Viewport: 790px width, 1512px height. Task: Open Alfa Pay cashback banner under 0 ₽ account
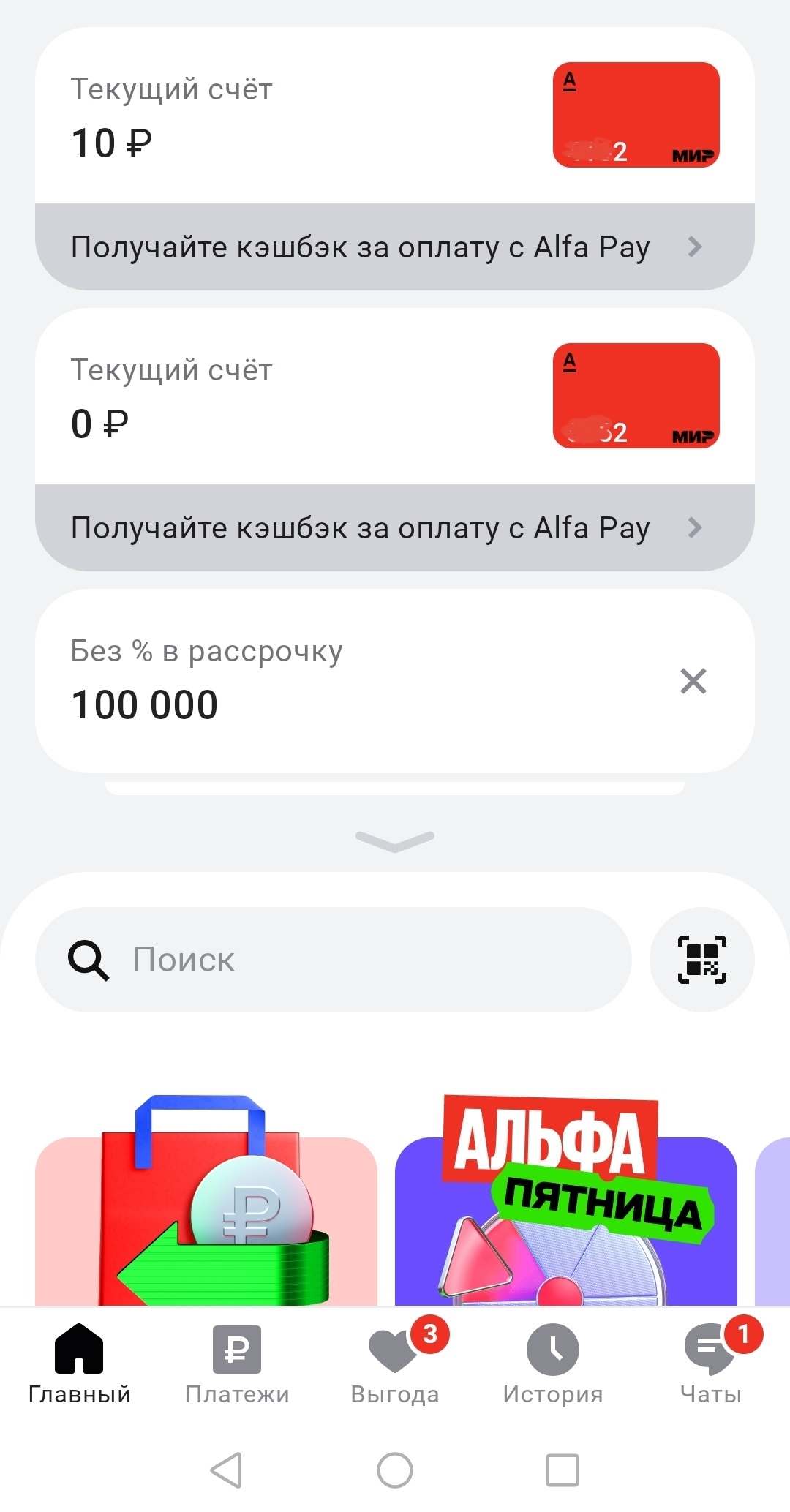[395, 527]
